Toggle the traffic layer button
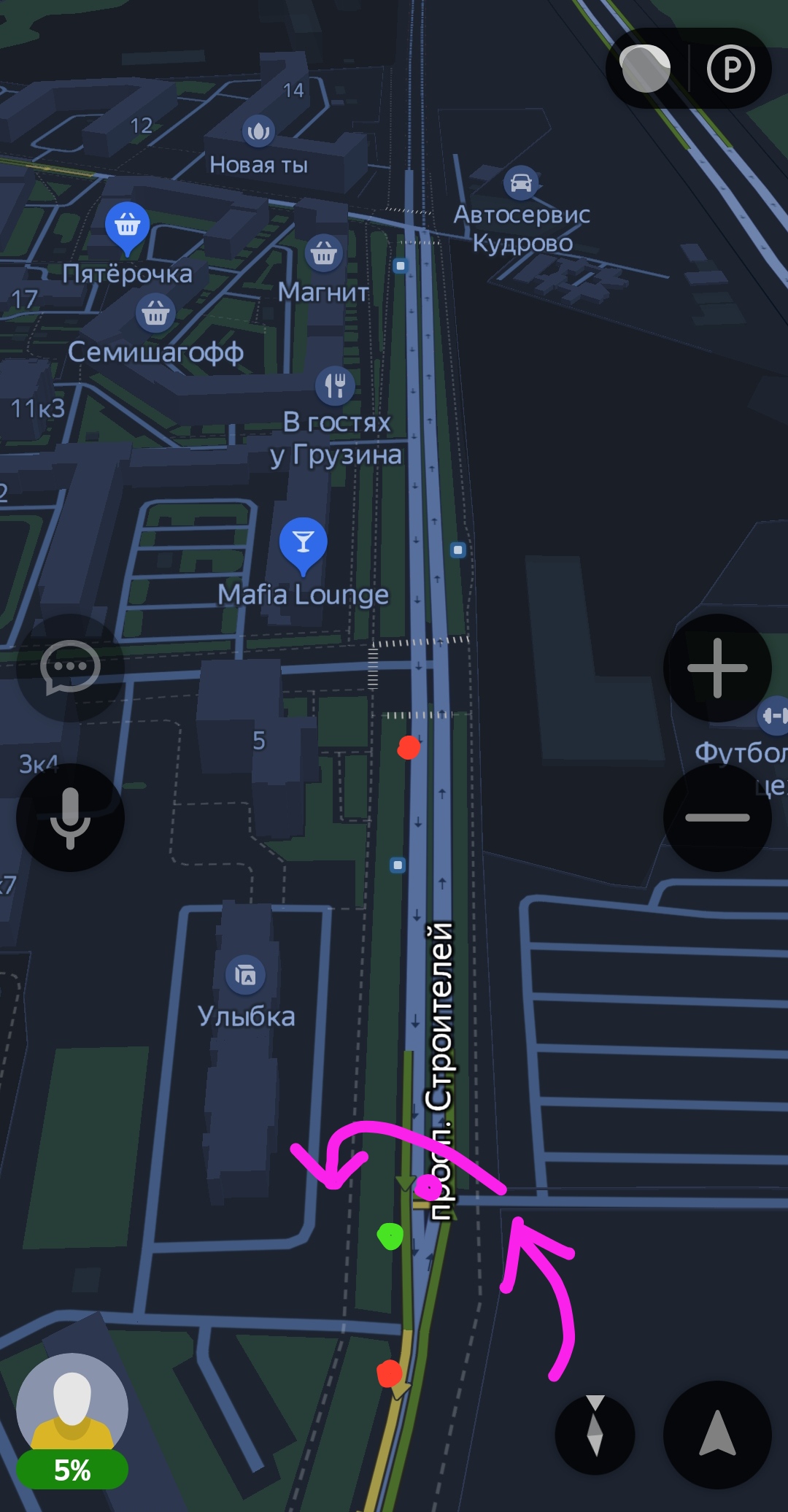 (645, 69)
